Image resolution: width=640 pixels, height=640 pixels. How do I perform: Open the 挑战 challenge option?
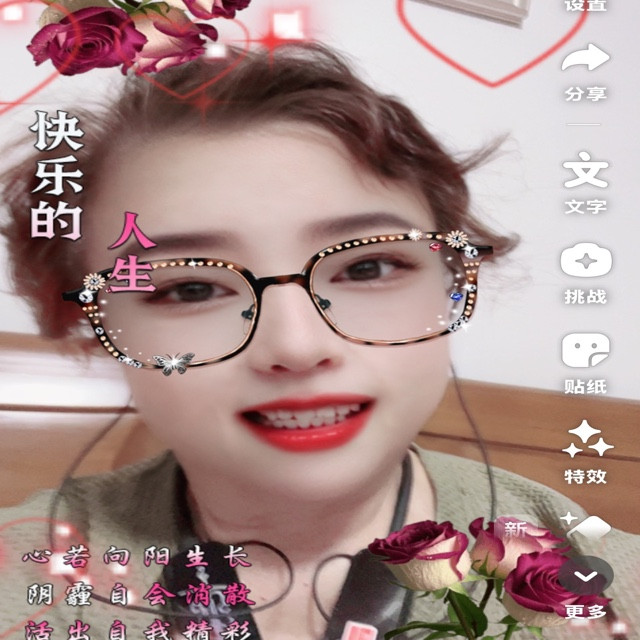(586, 273)
